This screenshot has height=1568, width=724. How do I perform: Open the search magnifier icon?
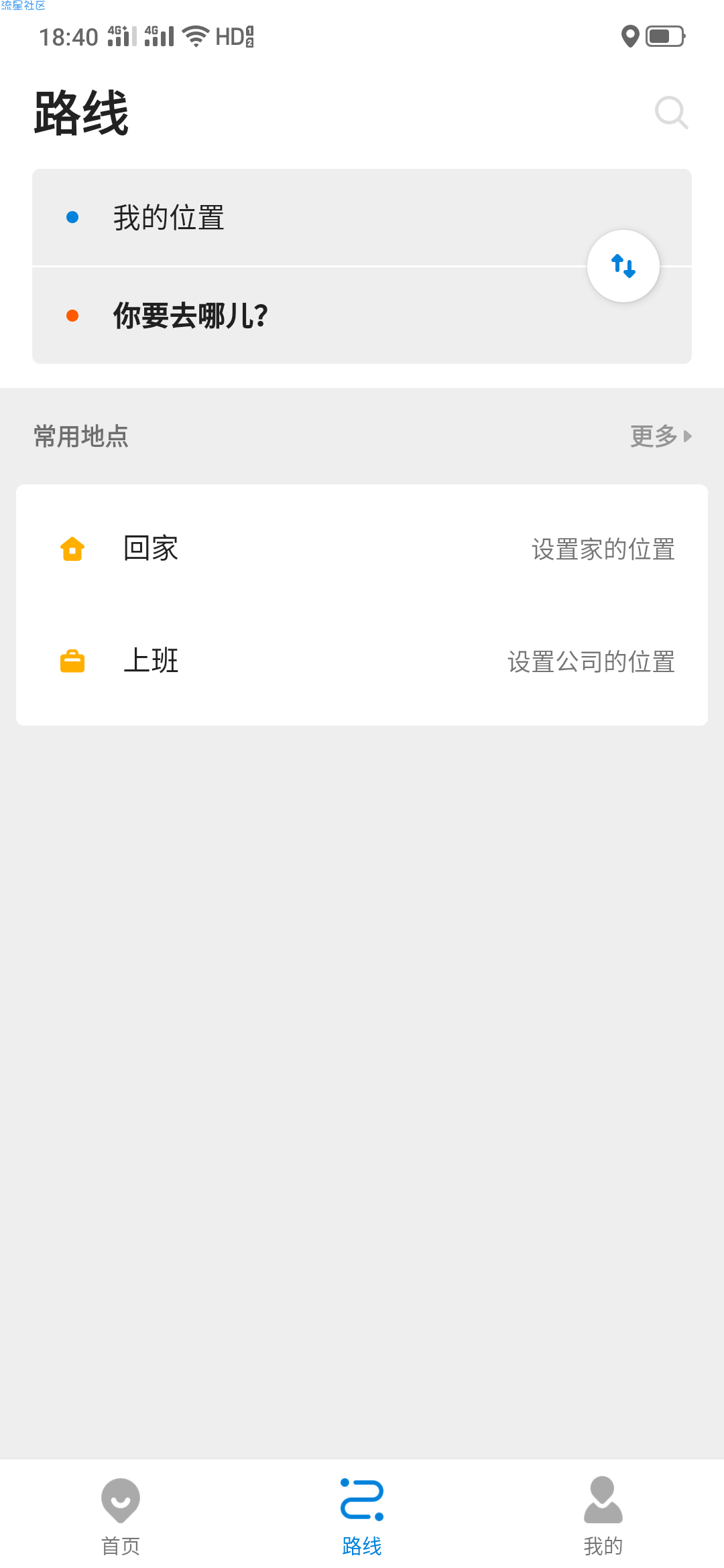(x=671, y=113)
